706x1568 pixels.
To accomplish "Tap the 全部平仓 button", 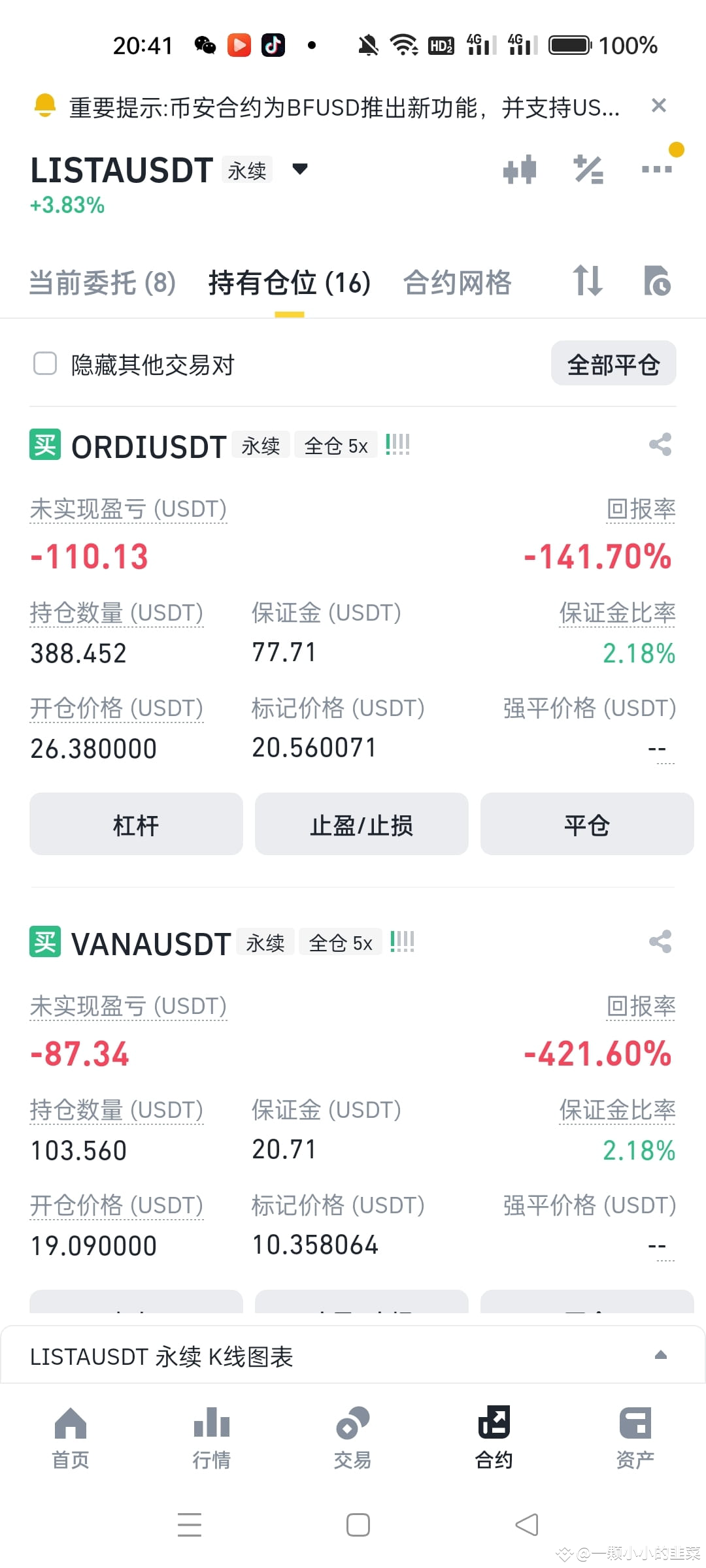I will coord(613,363).
